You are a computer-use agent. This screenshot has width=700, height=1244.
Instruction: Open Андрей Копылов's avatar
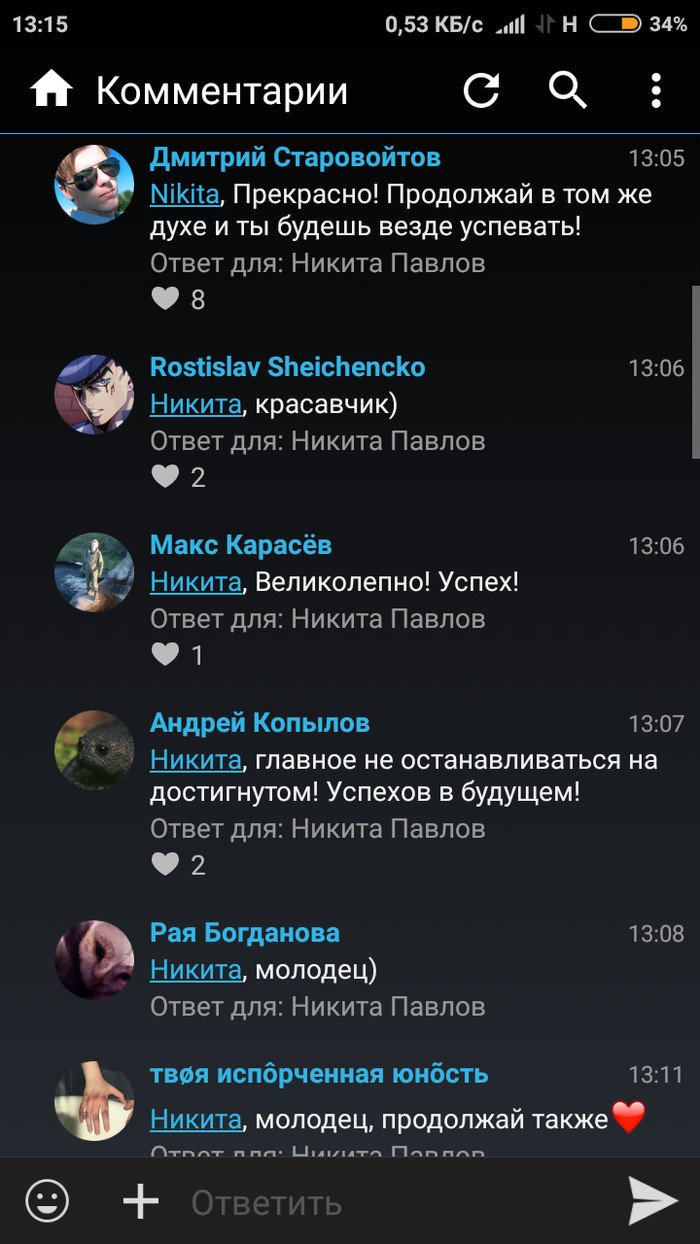94,750
